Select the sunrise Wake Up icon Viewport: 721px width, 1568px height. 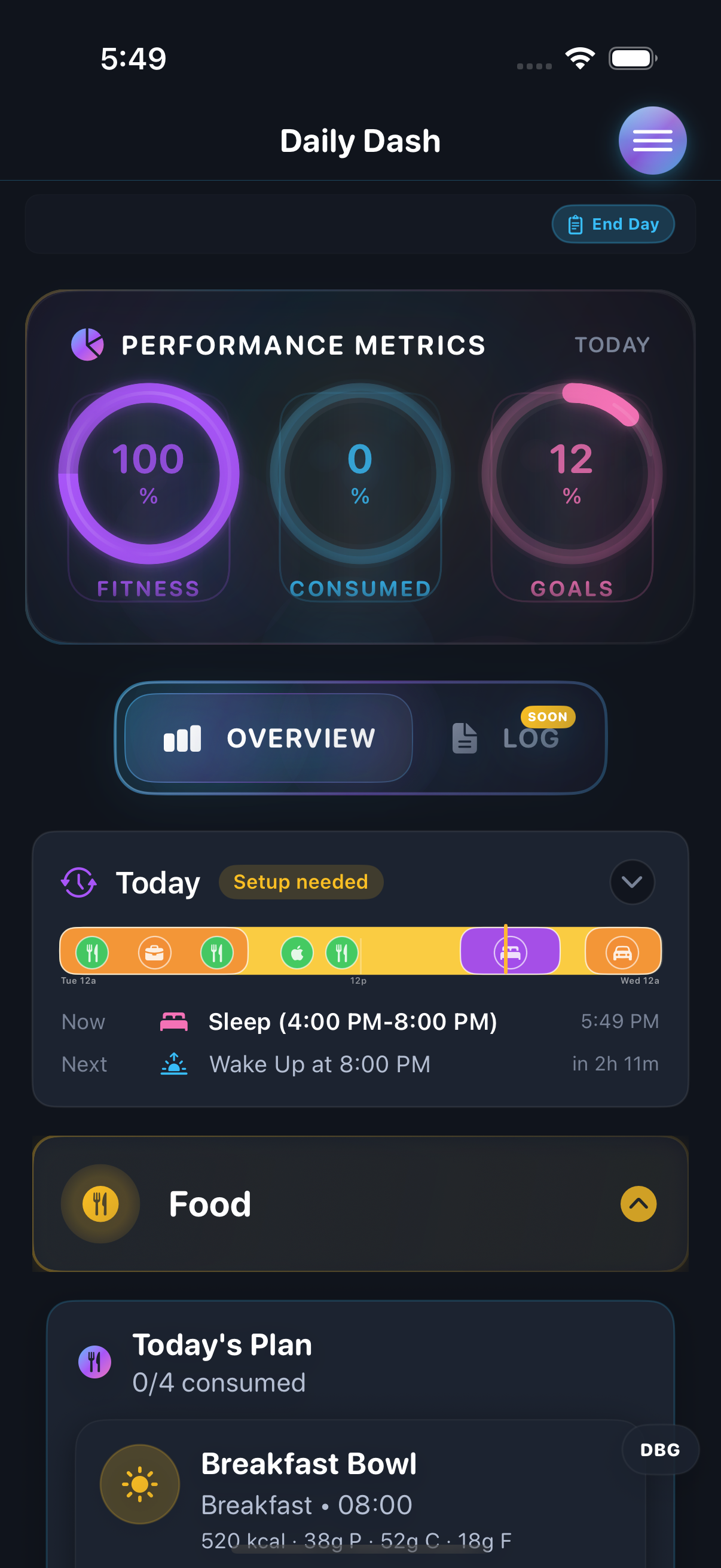175,1063
